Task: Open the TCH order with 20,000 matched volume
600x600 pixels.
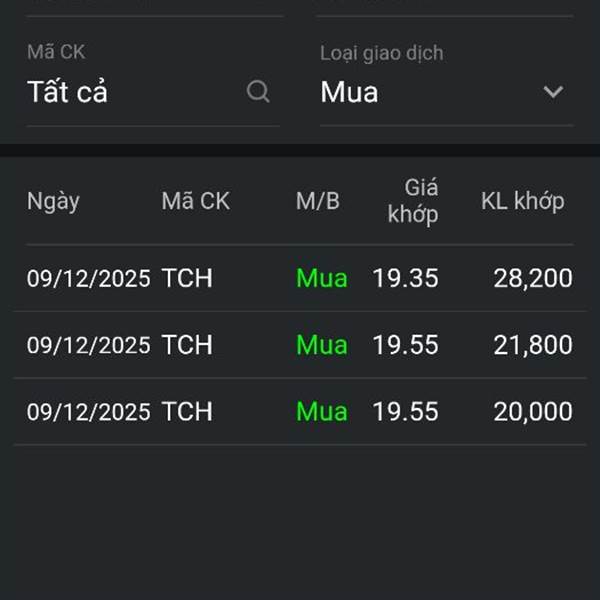Action: (300, 412)
